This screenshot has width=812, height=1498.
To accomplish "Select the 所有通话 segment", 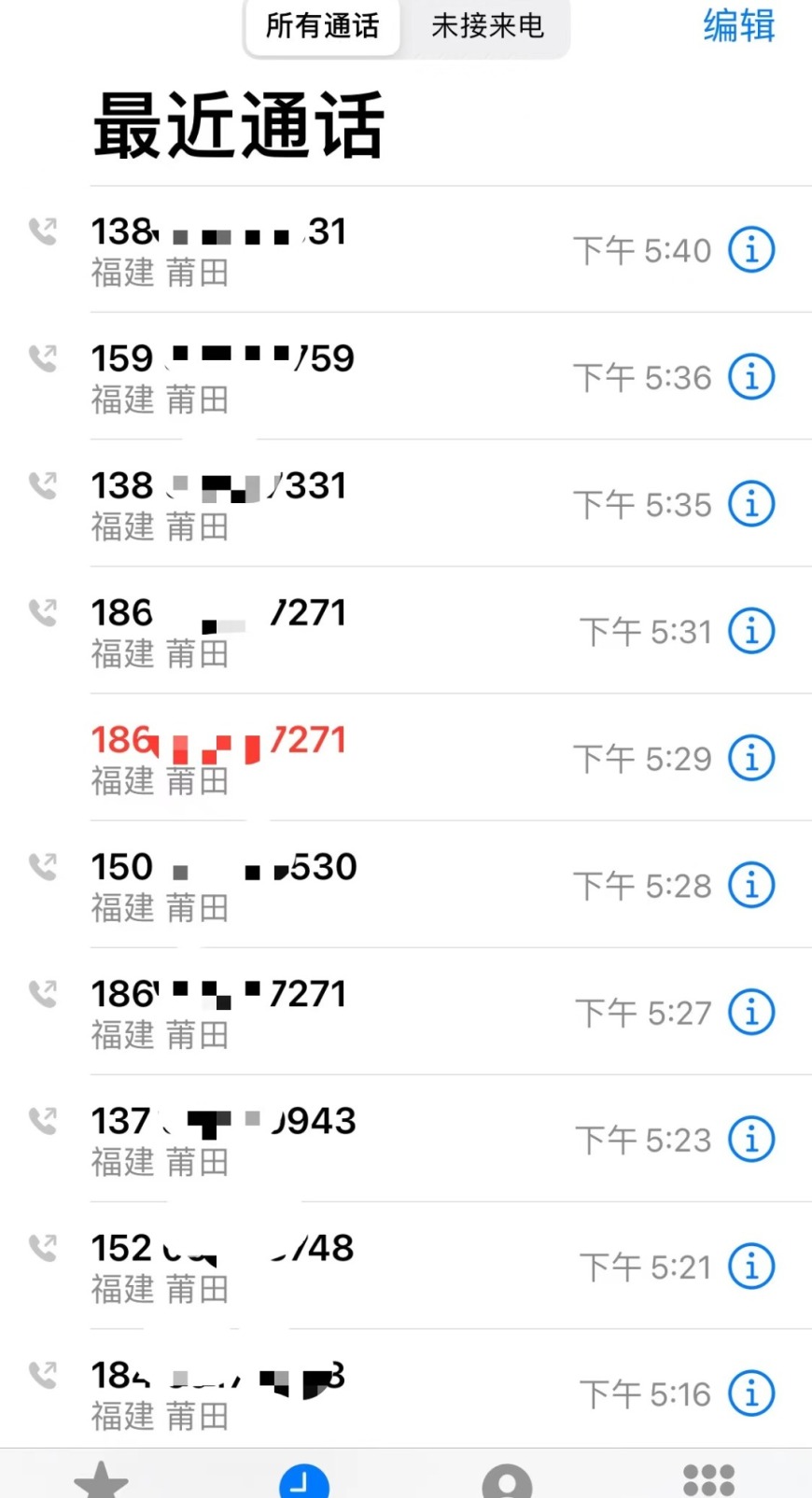I will click(x=323, y=26).
